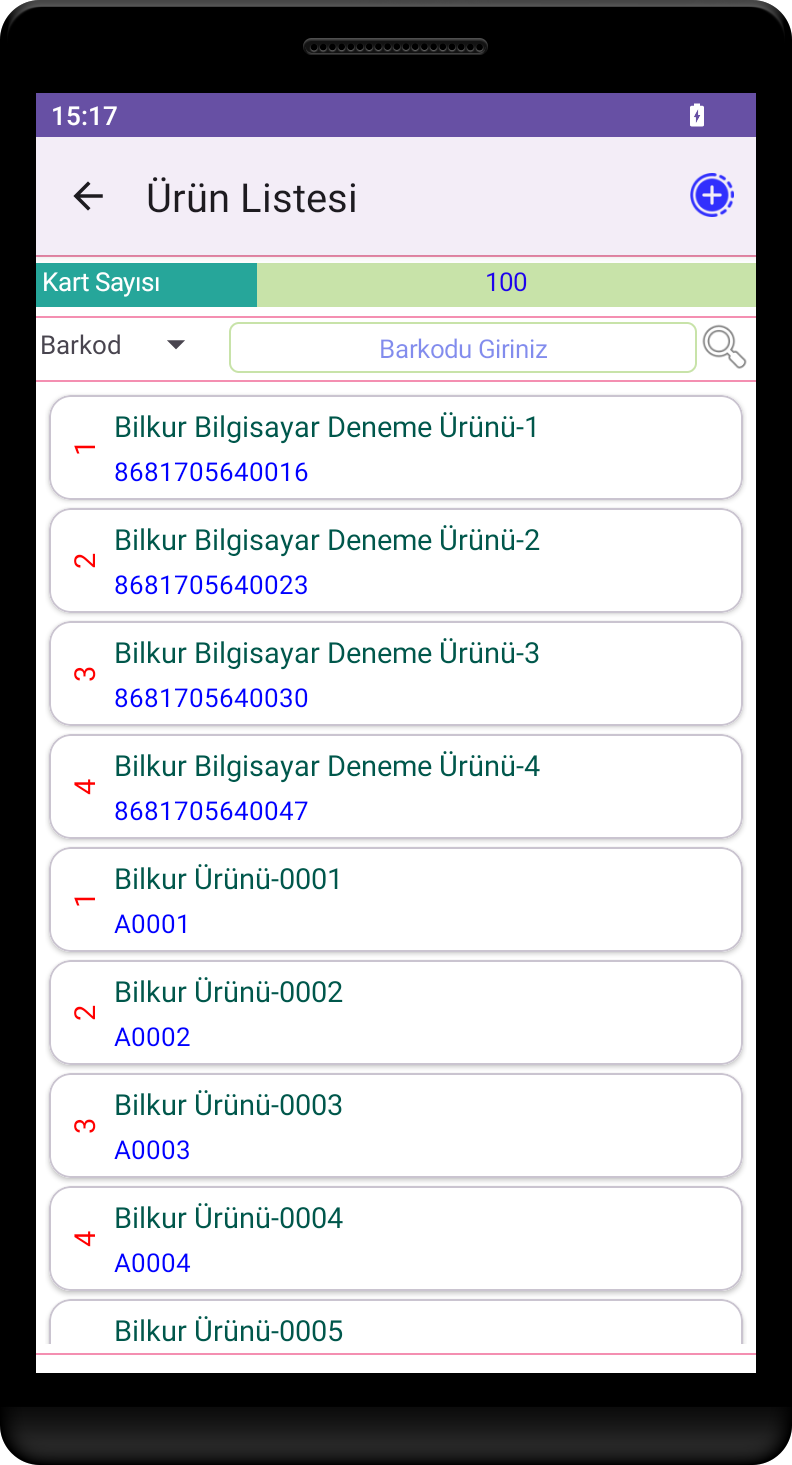Tap the magnifier search icon
Image resolution: width=792 pixels, height=1465 pixels.
[724, 347]
